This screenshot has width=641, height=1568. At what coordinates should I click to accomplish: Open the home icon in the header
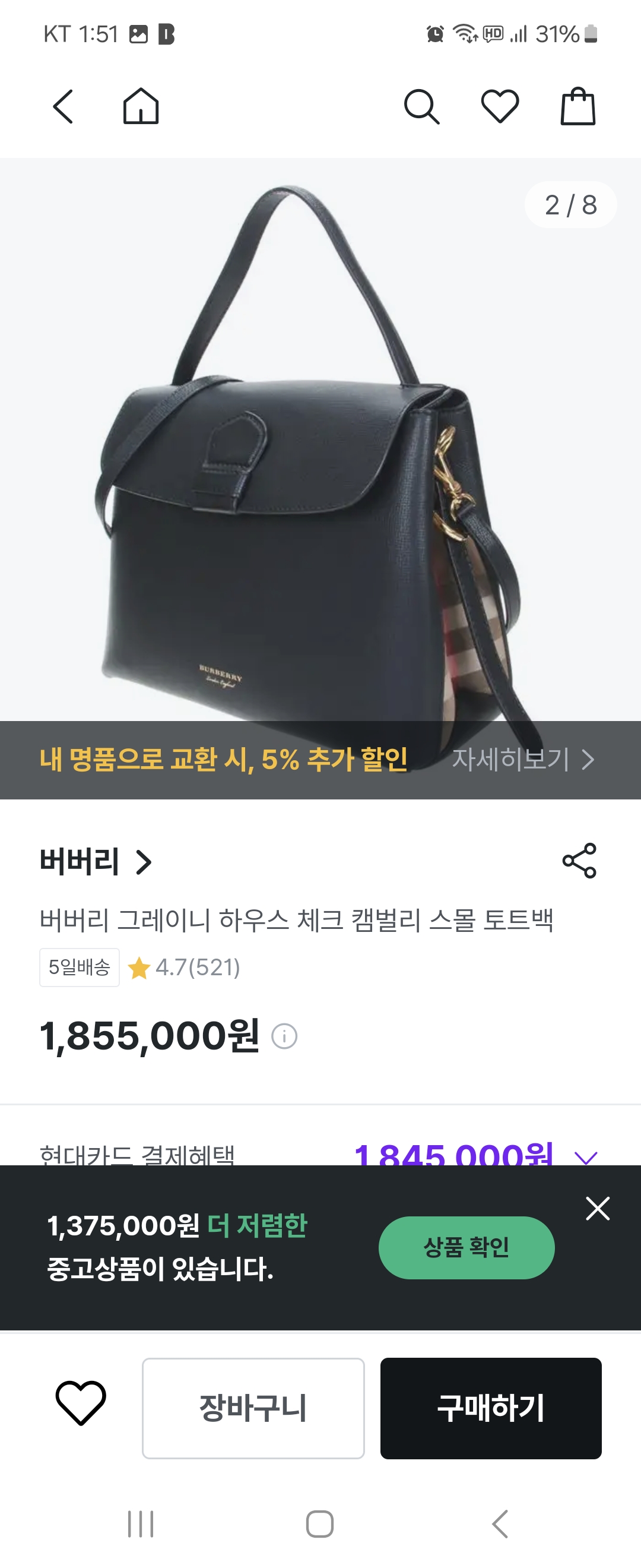pyautogui.click(x=141, y=106)
